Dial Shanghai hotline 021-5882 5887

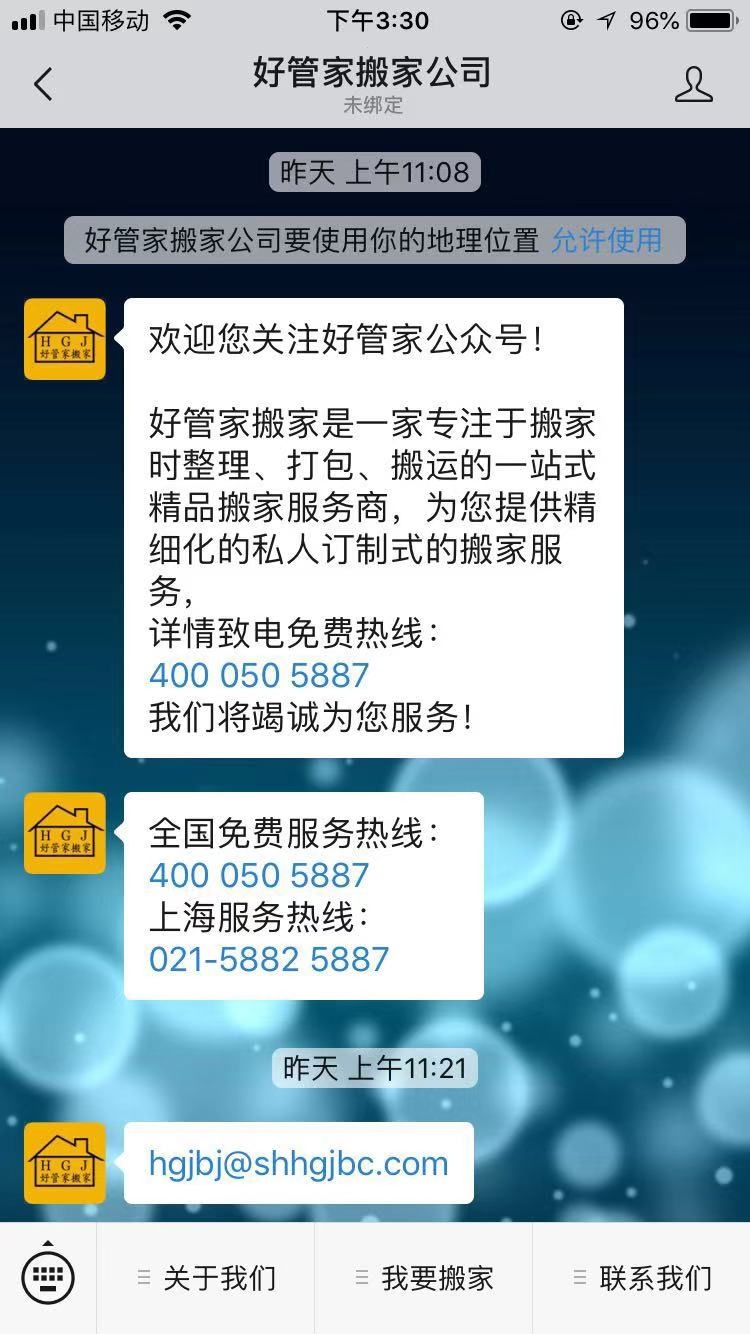coord(268,959)
